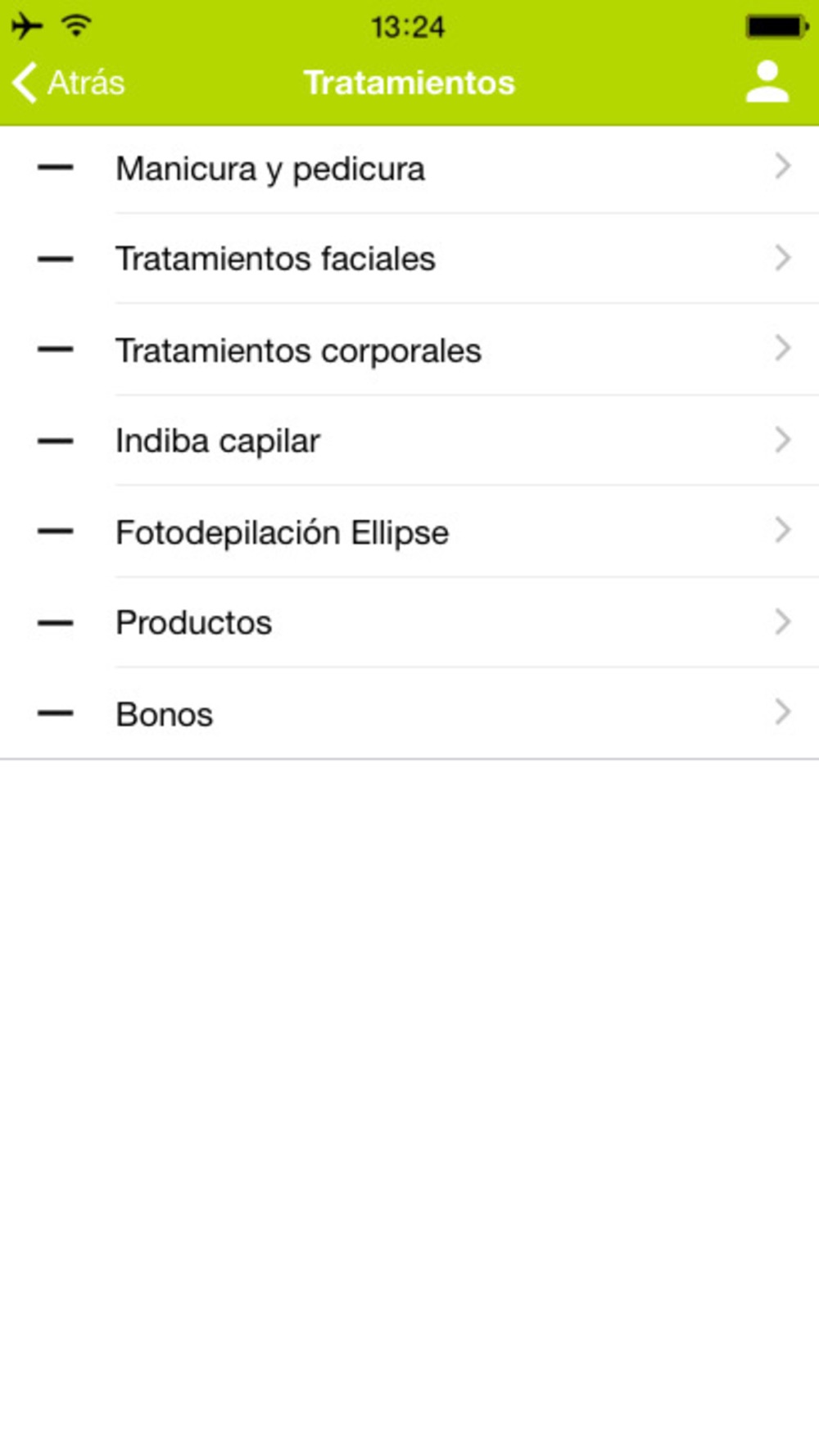Go back with the Atrás button
The image size is (819, 1456).
69,83
